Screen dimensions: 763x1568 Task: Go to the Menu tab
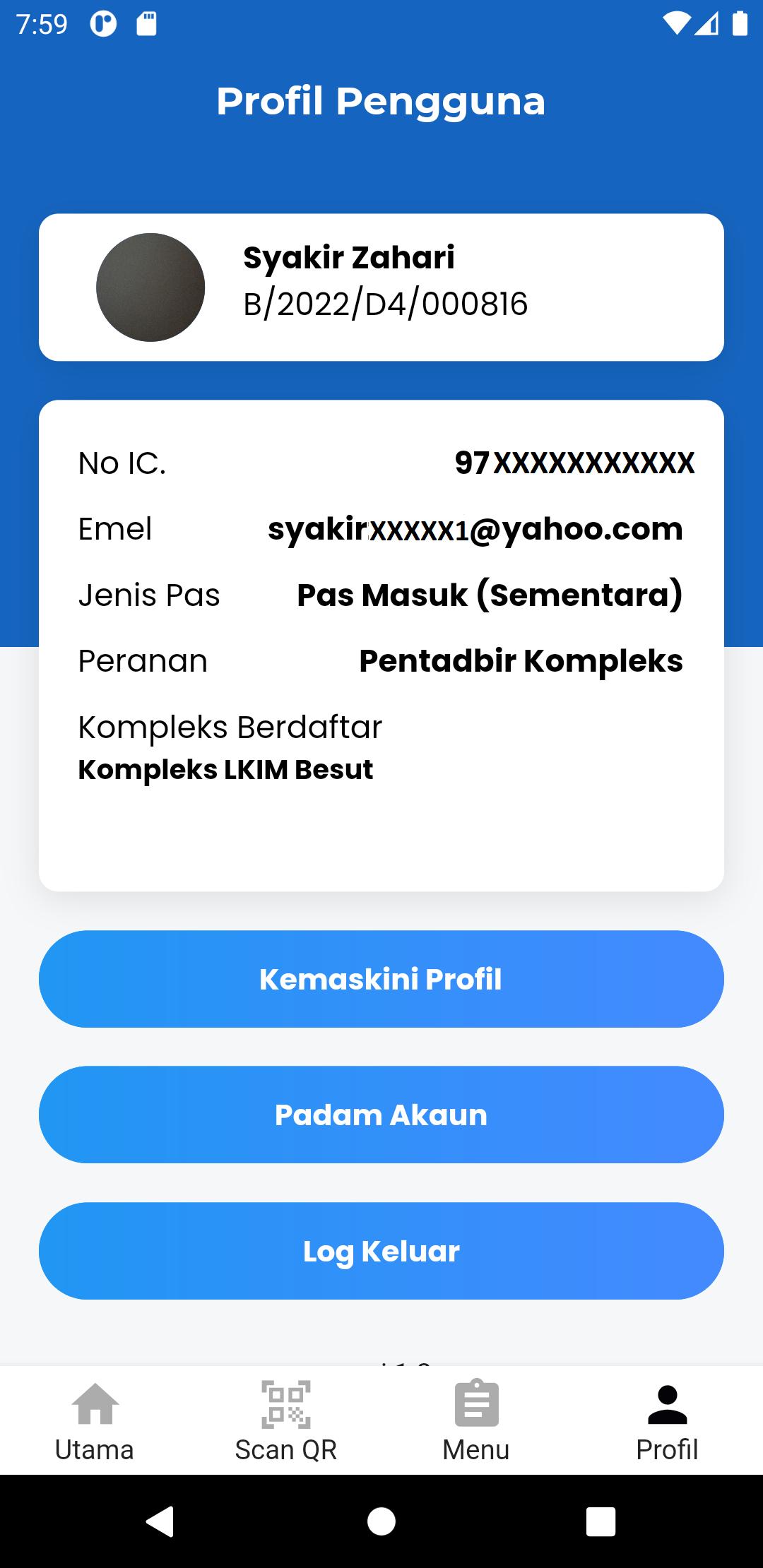(x=476, y=1421)
